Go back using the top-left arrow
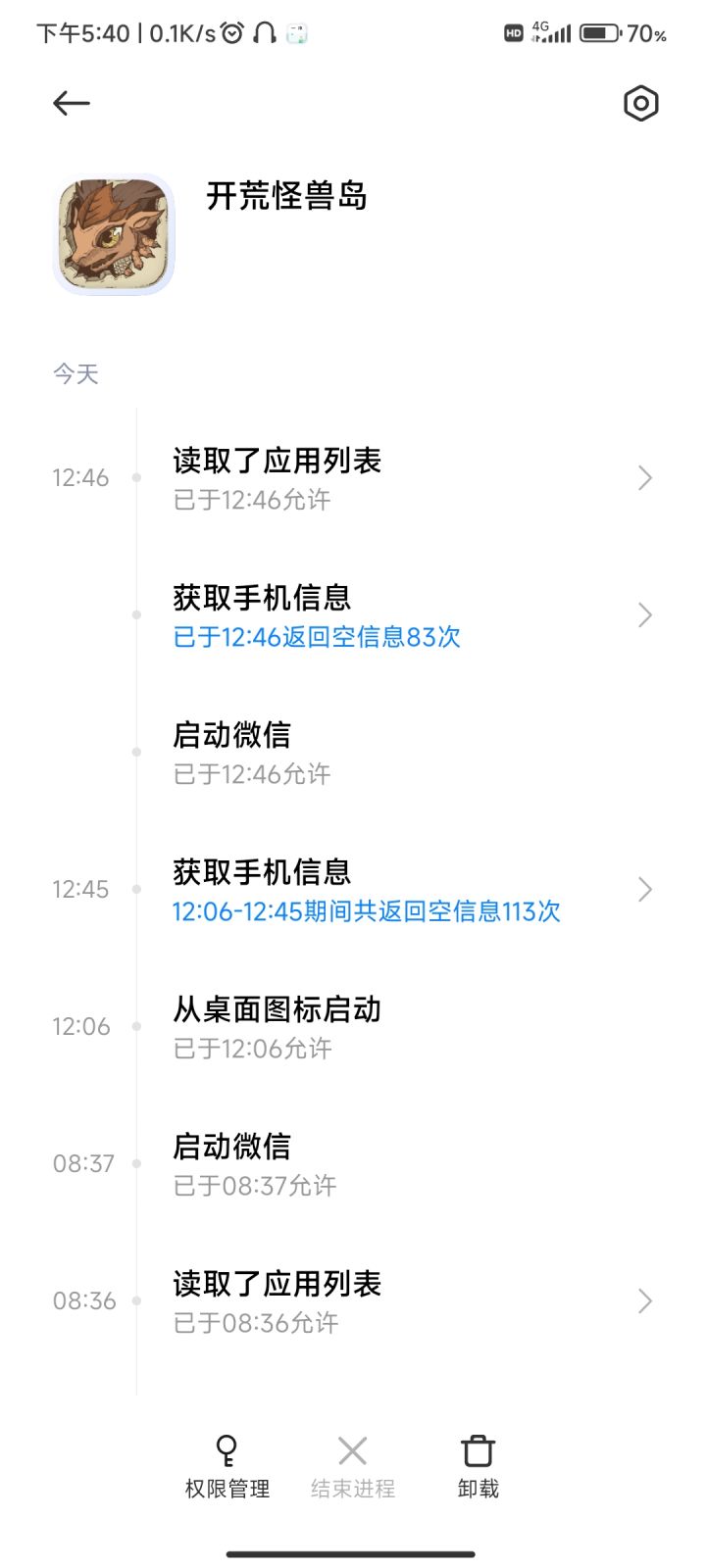Image resolution: width=706 pixels, height=1568 pixels. coord(72,103)
